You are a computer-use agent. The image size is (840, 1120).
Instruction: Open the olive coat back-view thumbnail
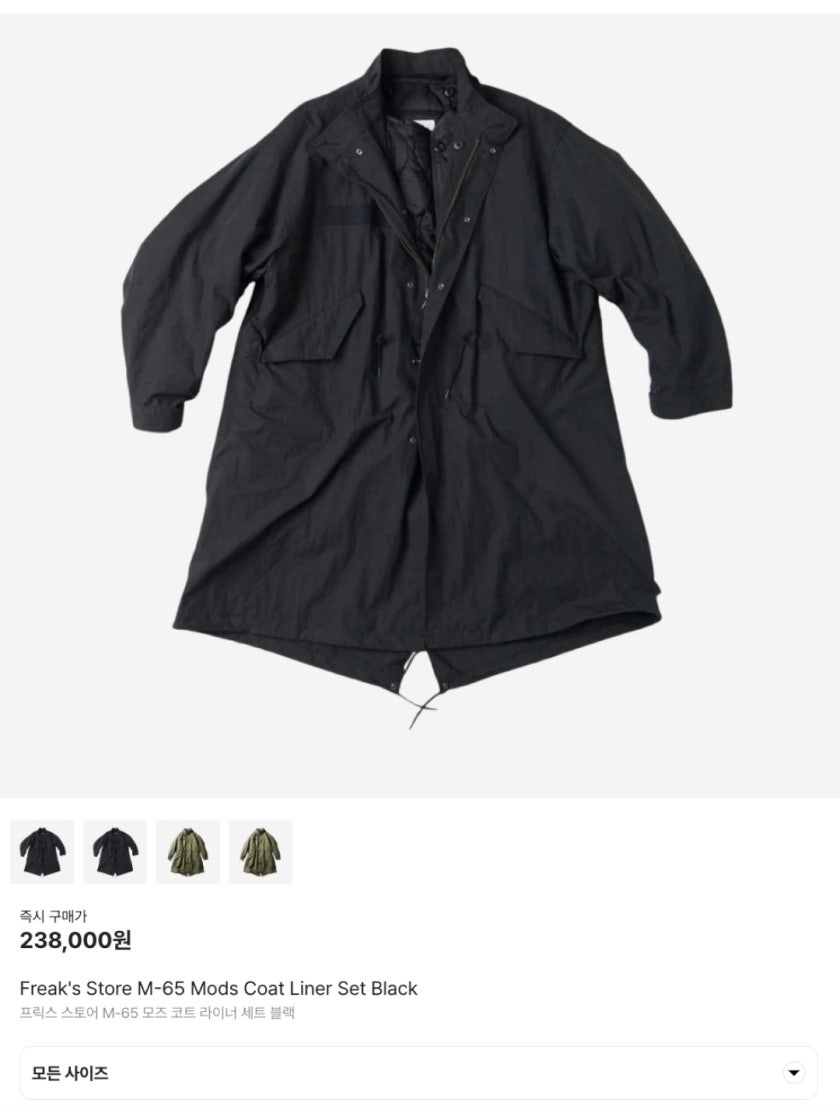pyautogui.click(x=262, y=851)
